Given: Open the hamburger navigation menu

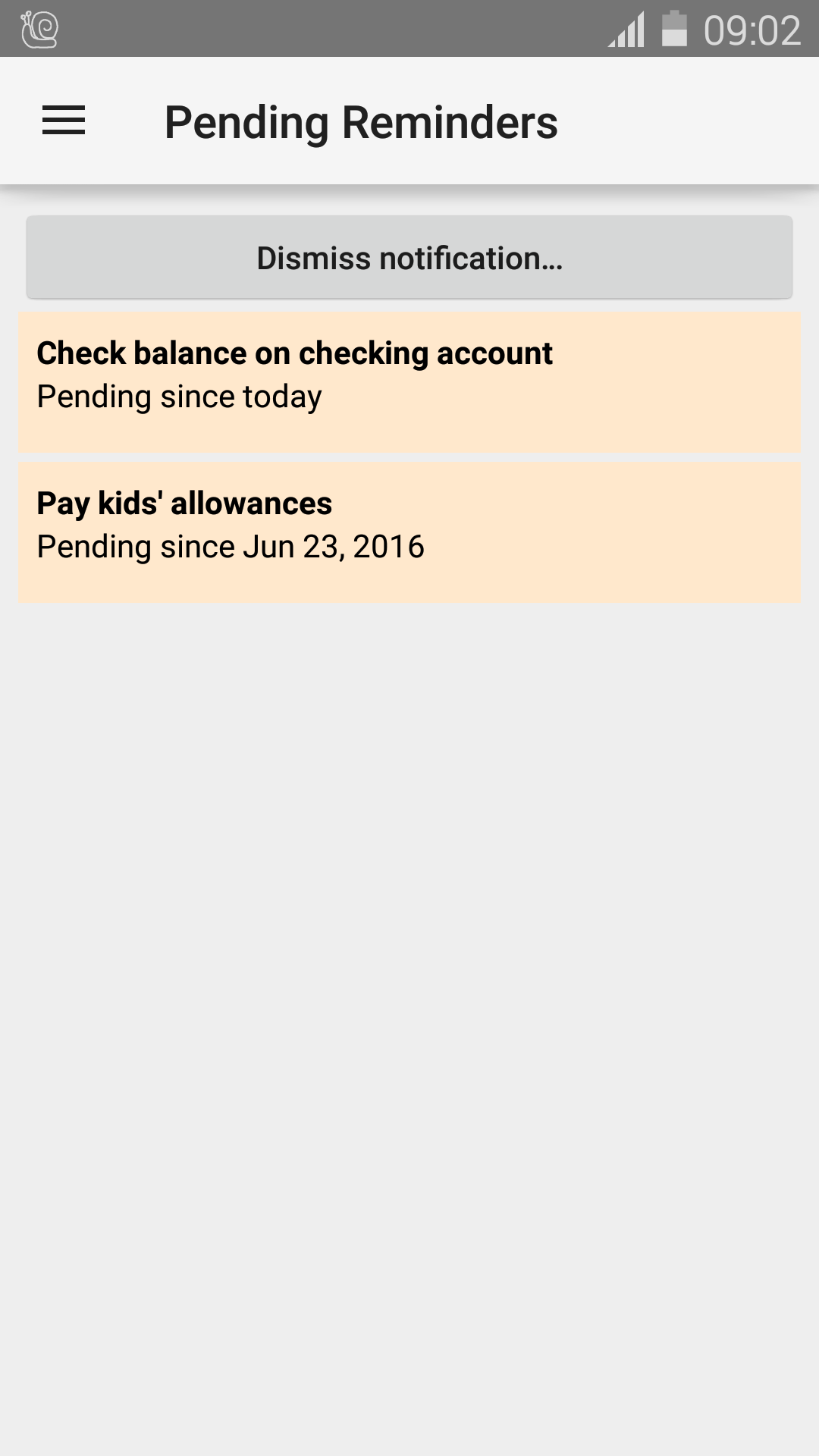Looking at the screenshot, I should (x=64, y=121).
